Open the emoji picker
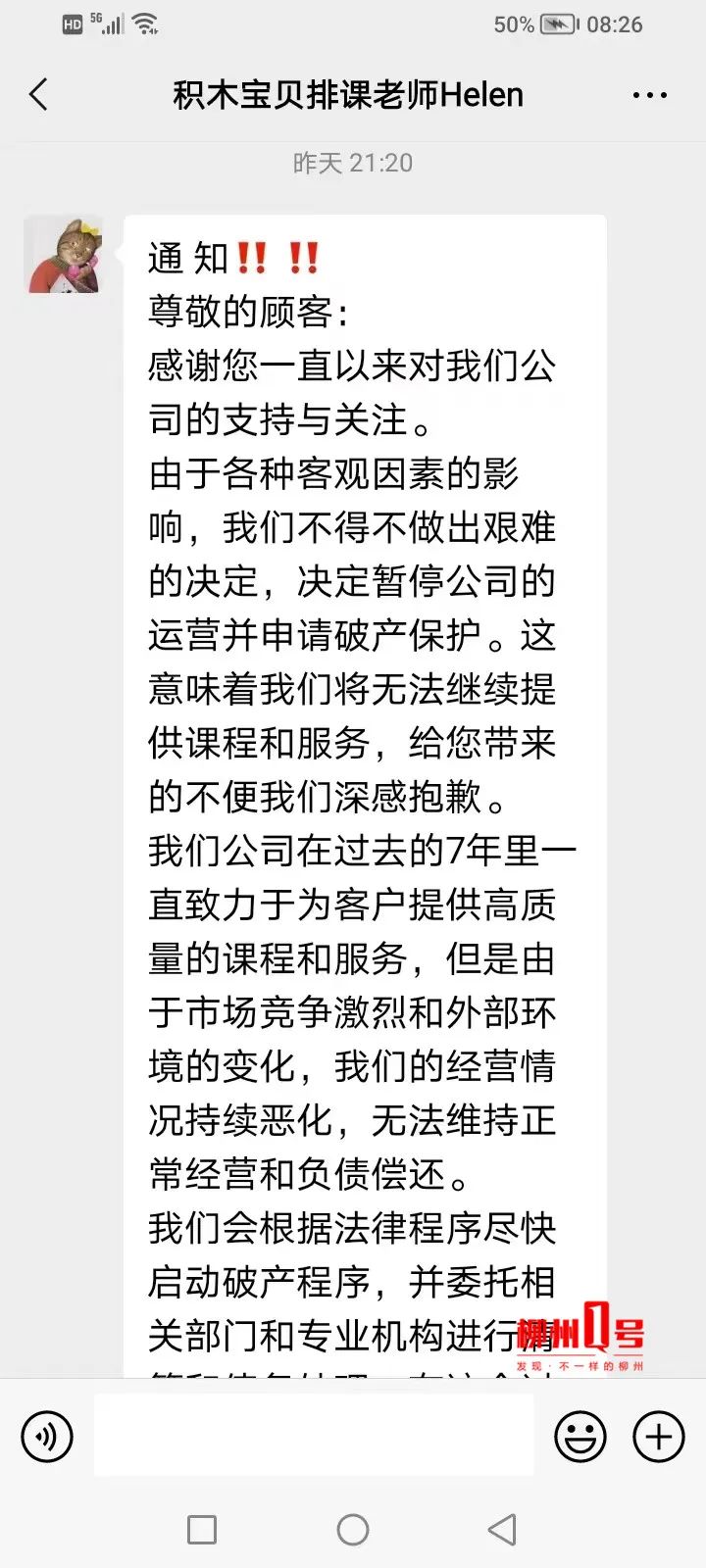 point(580,1437)
